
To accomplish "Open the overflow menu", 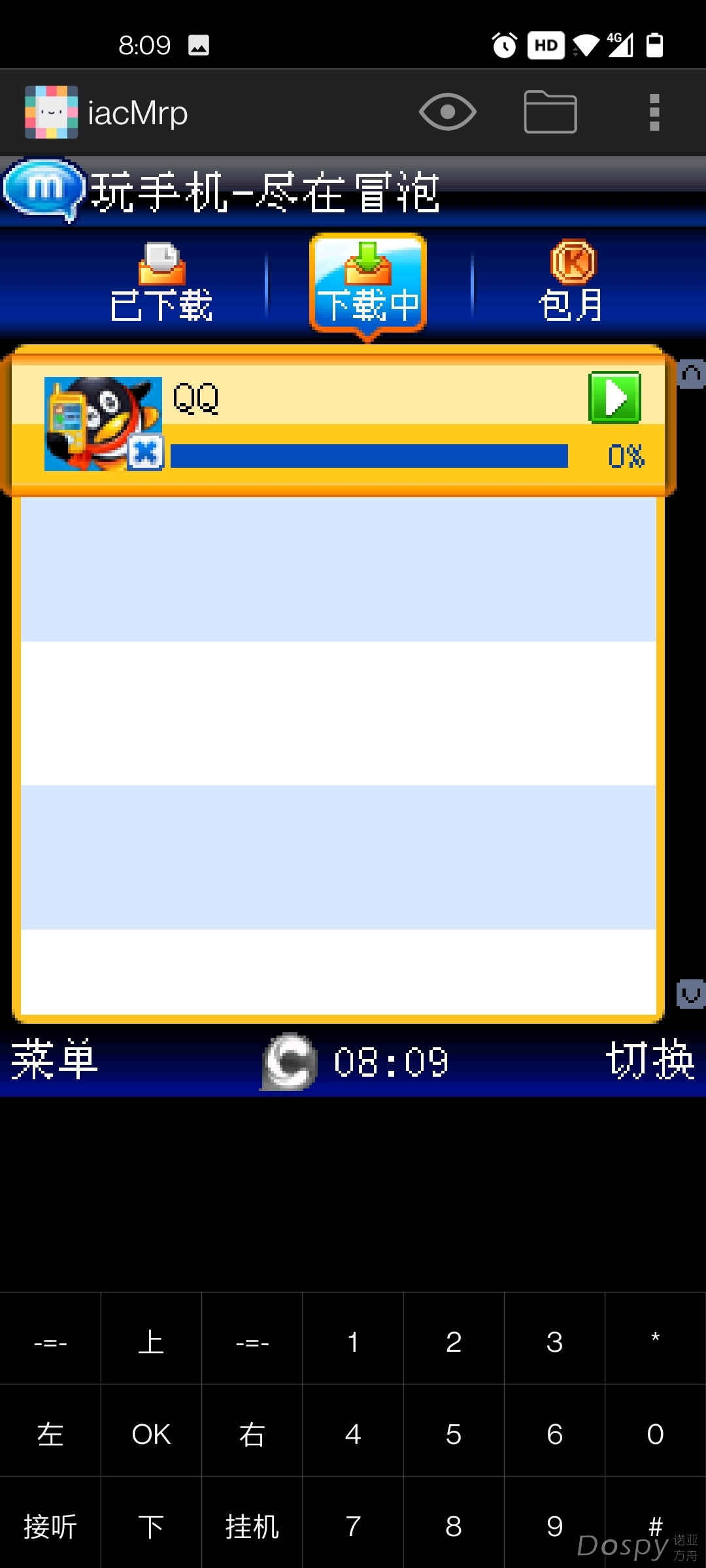I will [654, 112].
